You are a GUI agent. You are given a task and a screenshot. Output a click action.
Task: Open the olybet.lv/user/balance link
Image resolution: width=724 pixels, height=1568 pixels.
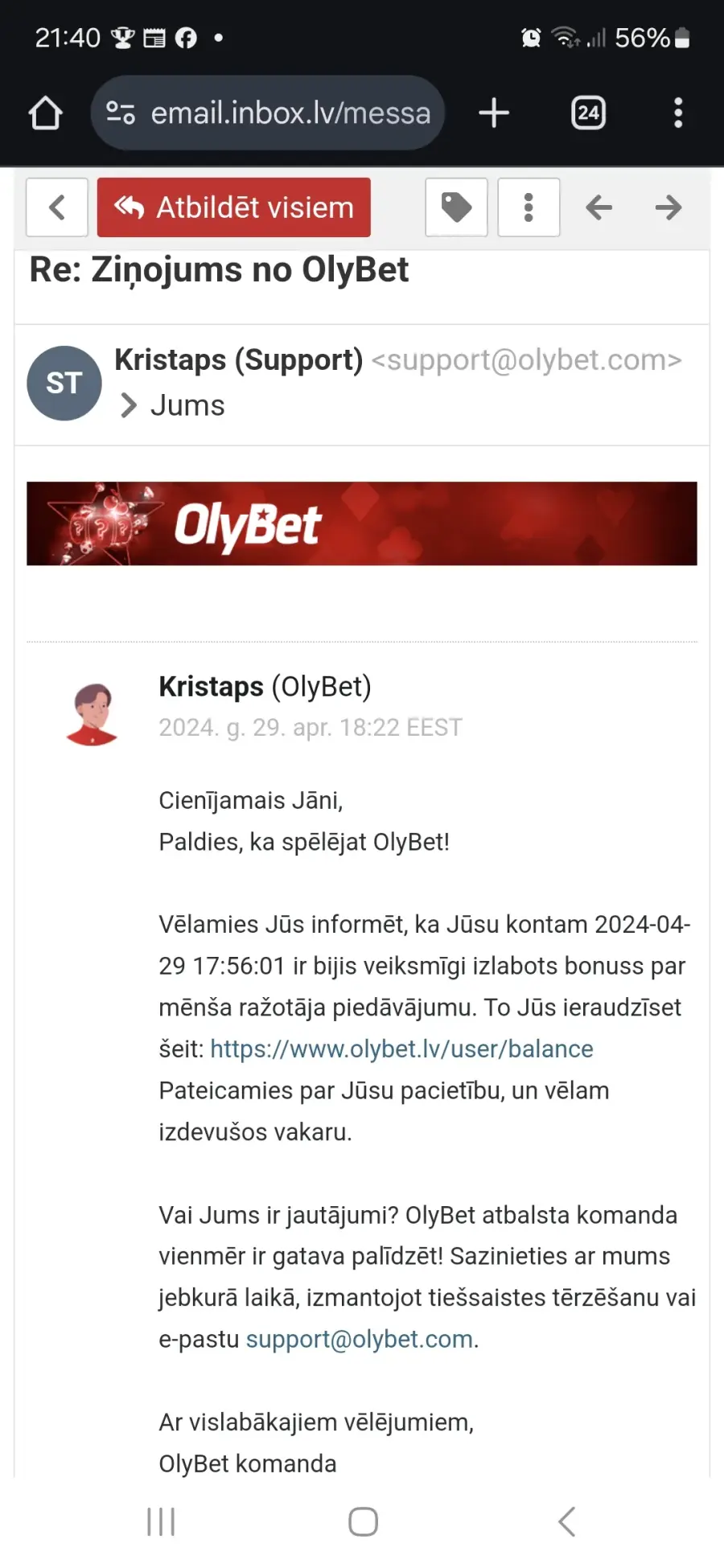[x=401, y=1049]
